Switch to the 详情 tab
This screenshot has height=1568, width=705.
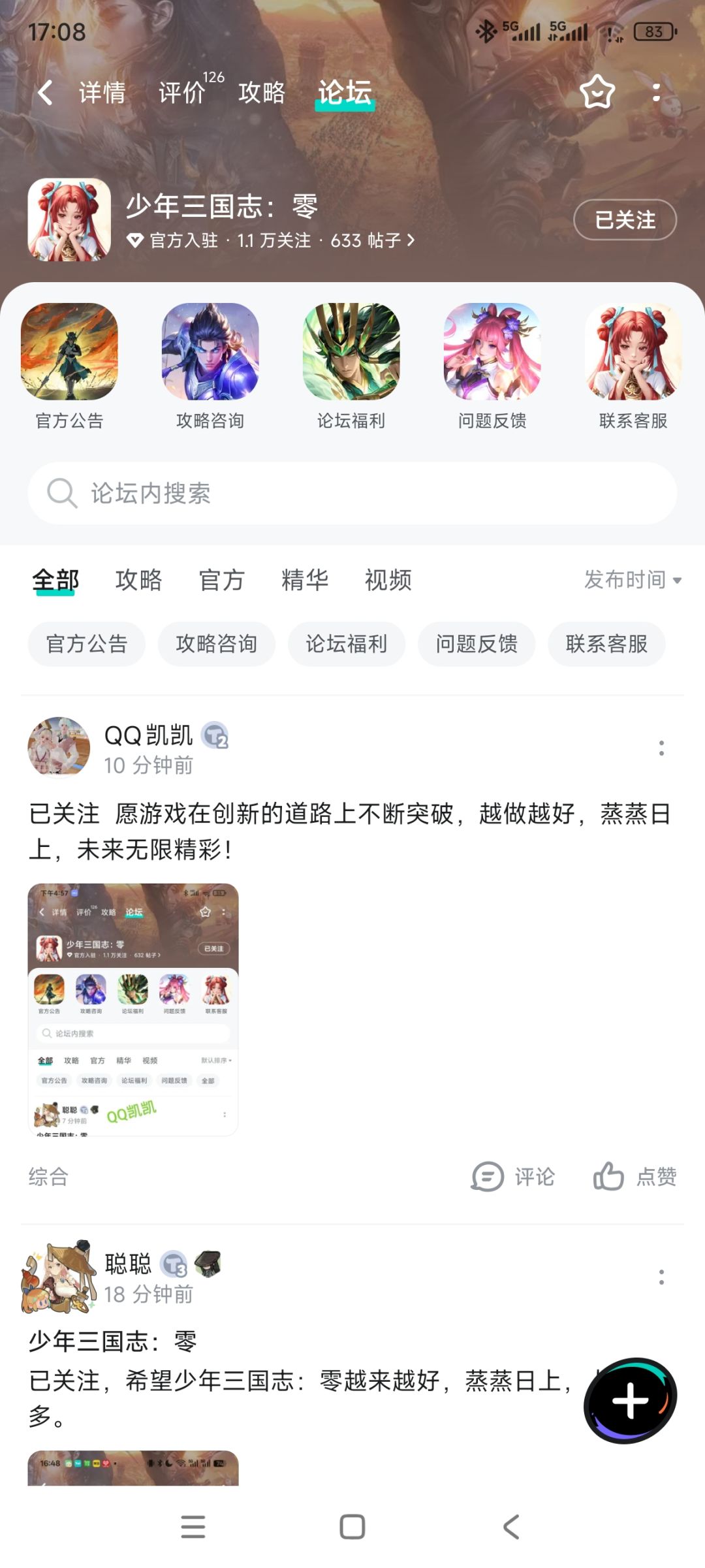[x=102, y=93]
